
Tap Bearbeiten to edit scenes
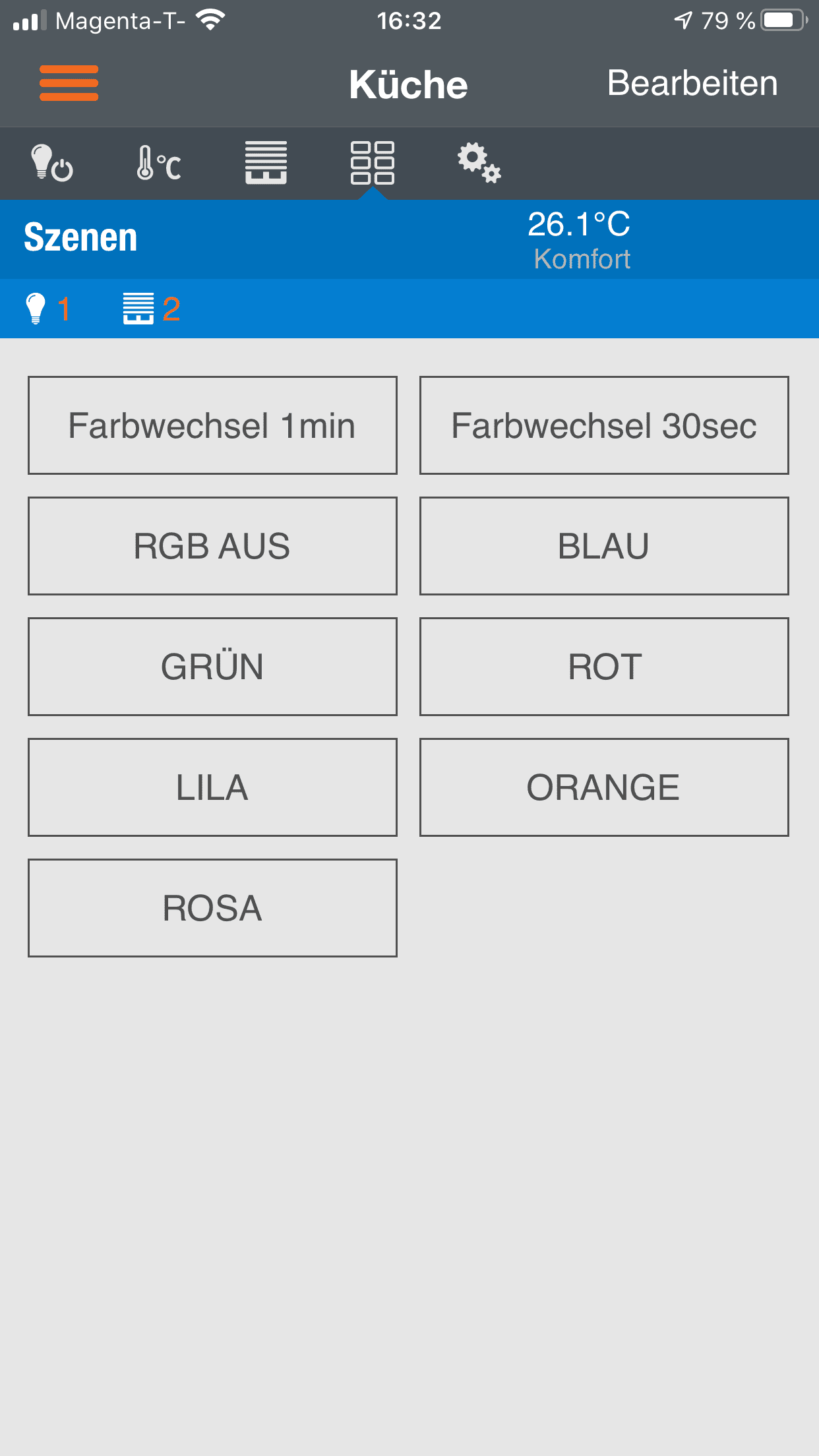[692, 84]
